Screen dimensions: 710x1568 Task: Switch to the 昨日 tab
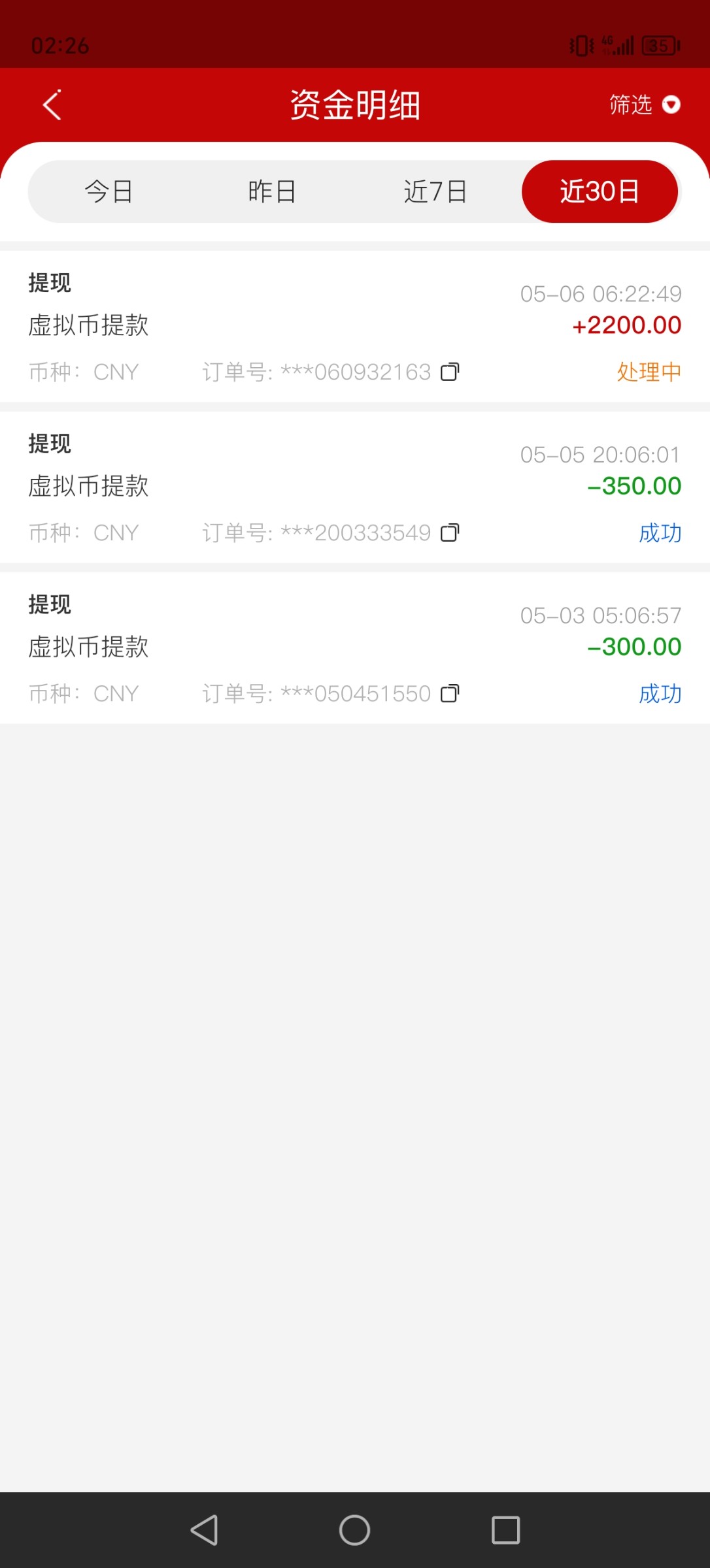click(272, 191)
